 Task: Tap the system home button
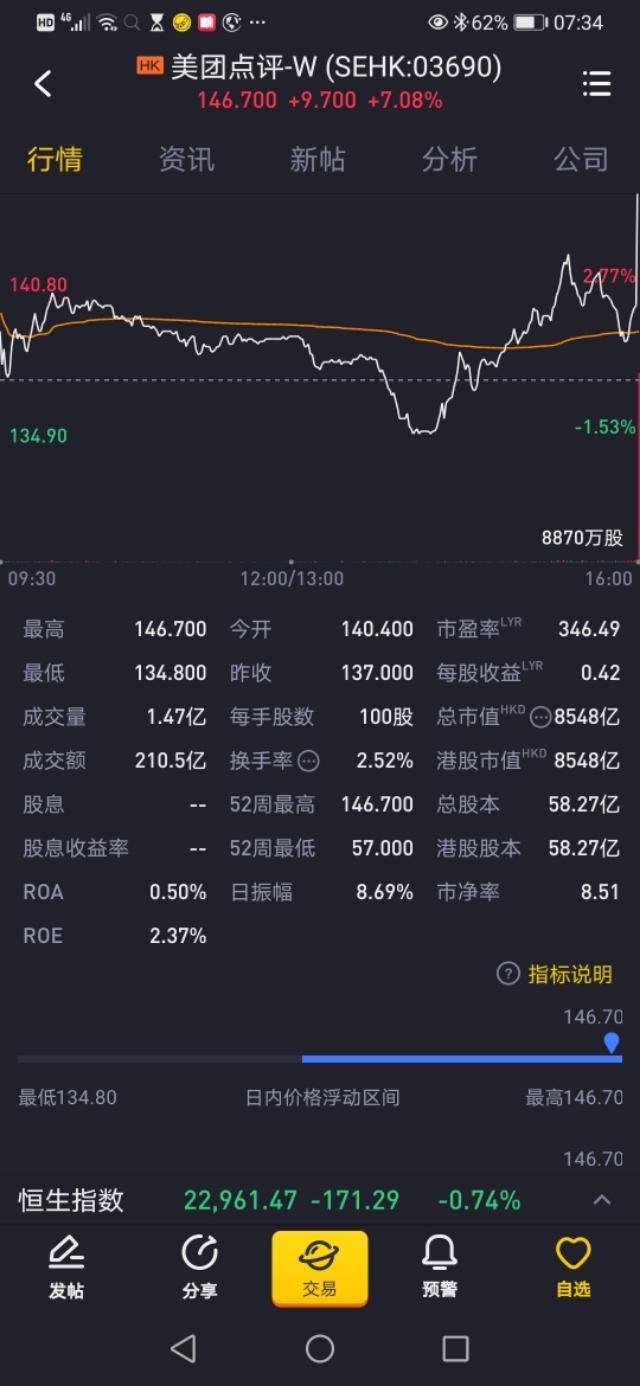pos(320,1349)
